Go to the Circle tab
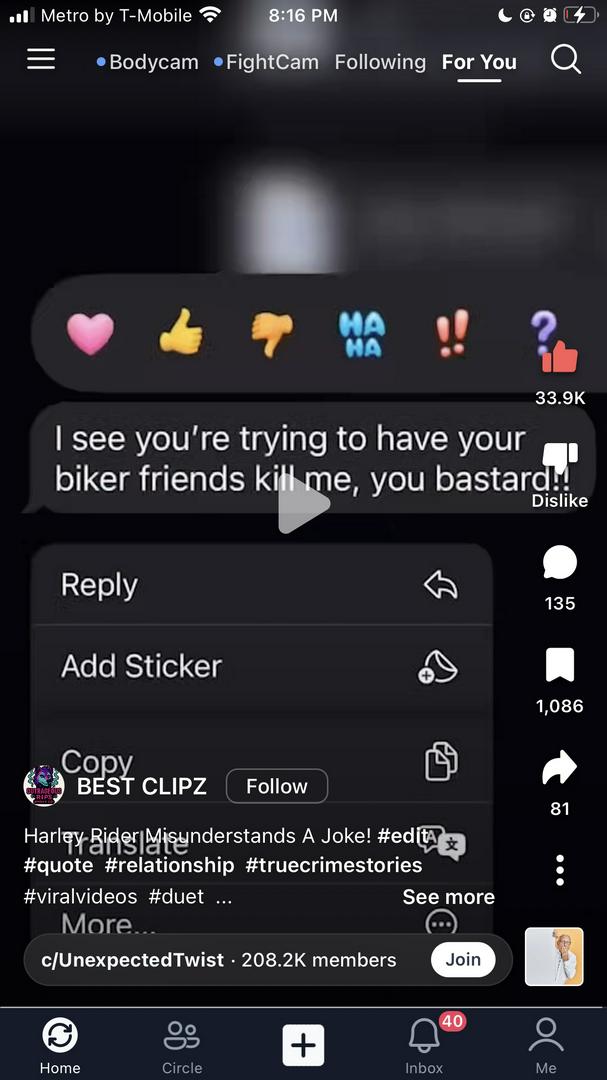The height and width of the screenshot is (1080, 607). [182, 1046]
